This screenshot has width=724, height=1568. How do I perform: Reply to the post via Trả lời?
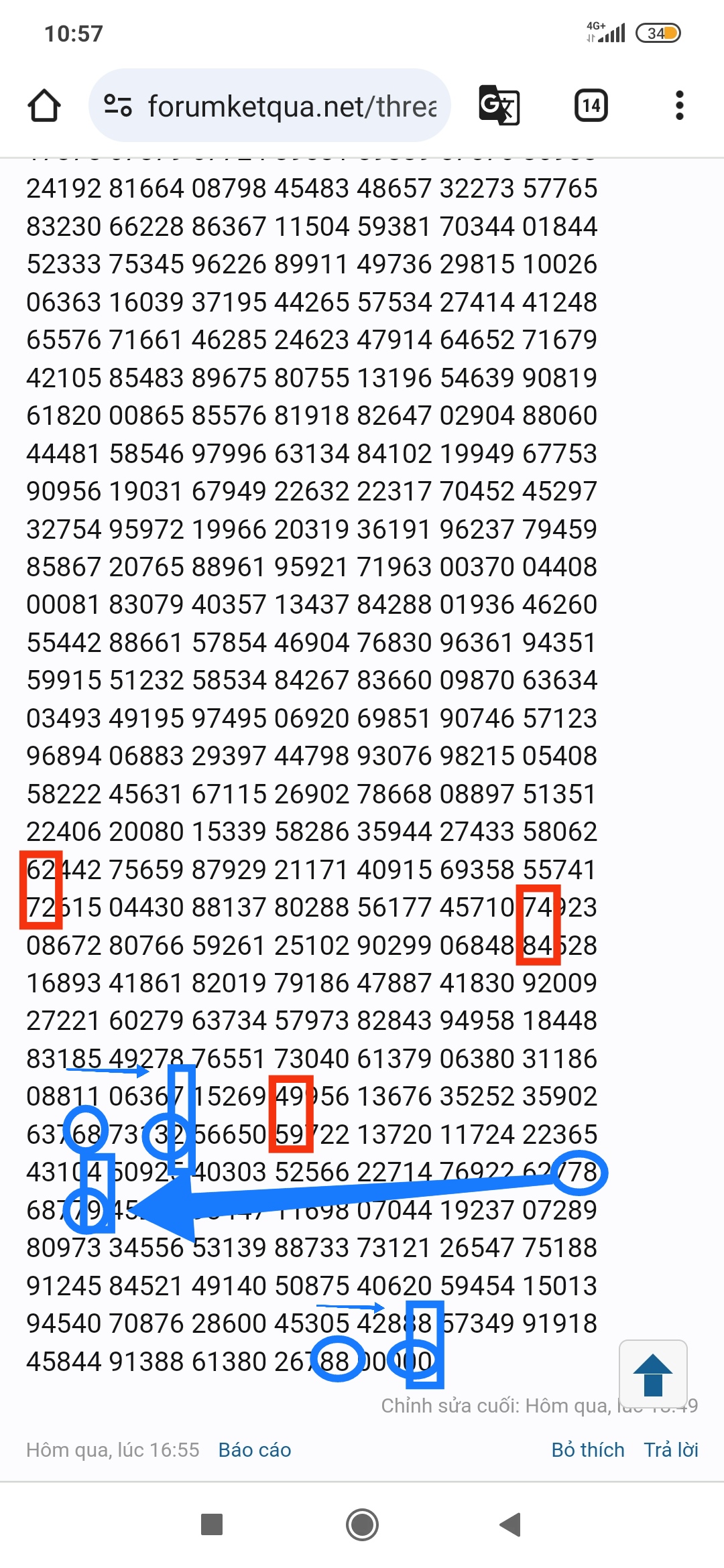(671, 1450)
